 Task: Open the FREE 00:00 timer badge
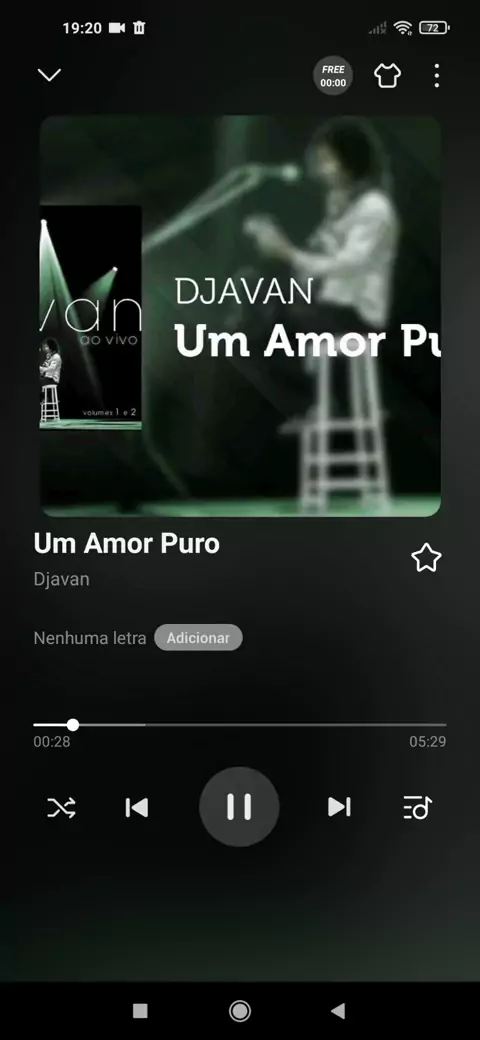click(x=333, y=76)
